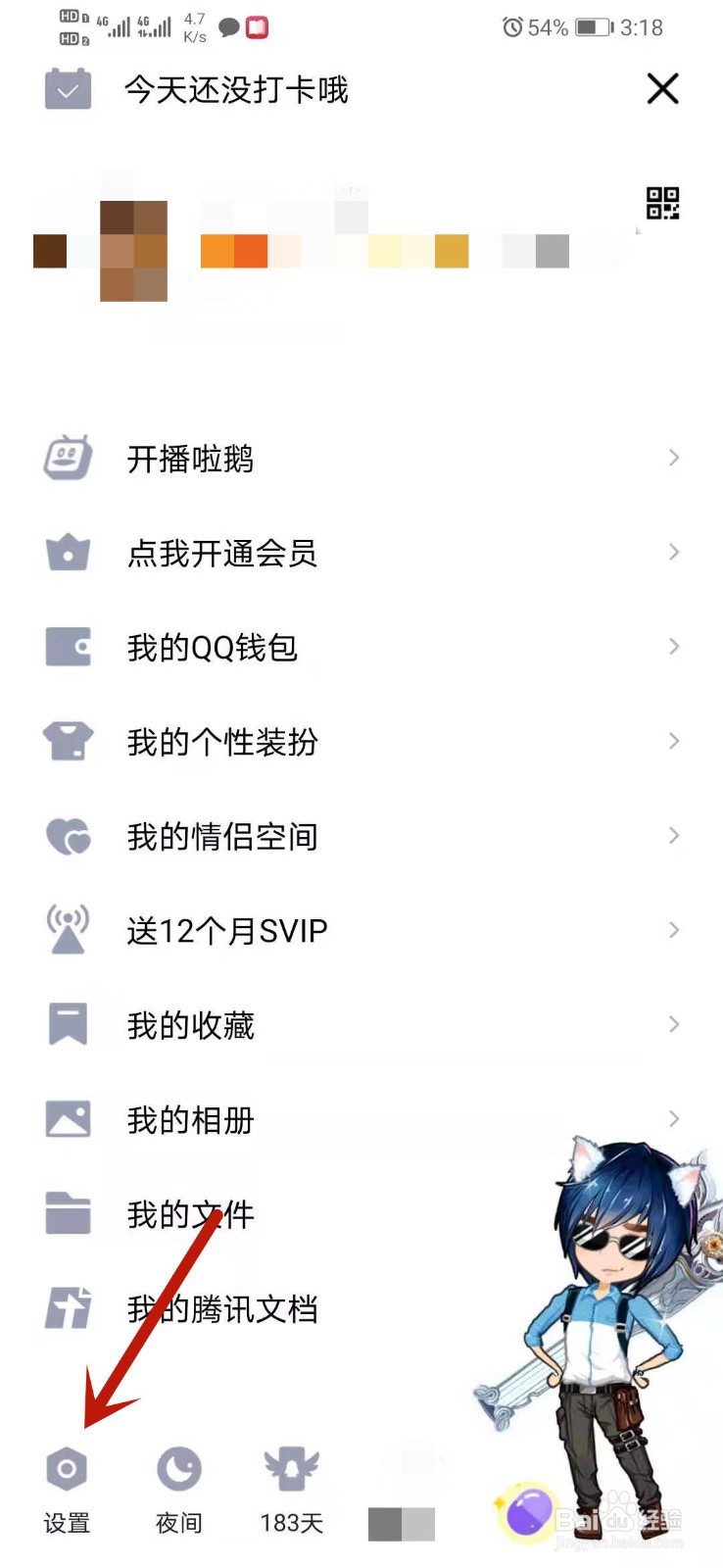Select the 我的个性装扮 shirt icon
This screenshot has width=723, height=1568.
click(x=67, y=741)
